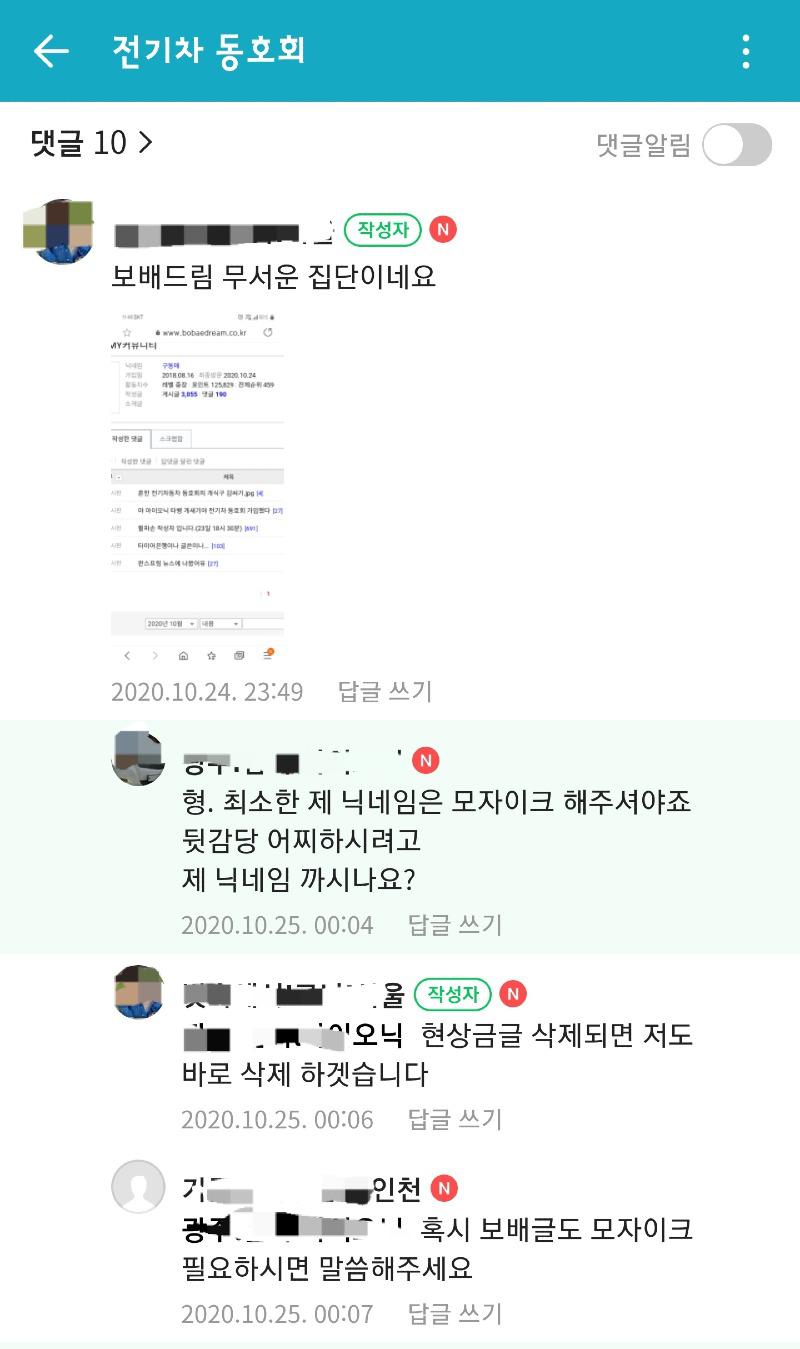The image size is (800, 1349).
Task: Go back with the arrow icon
Action: pyautogui.click(x=51, y=51)
